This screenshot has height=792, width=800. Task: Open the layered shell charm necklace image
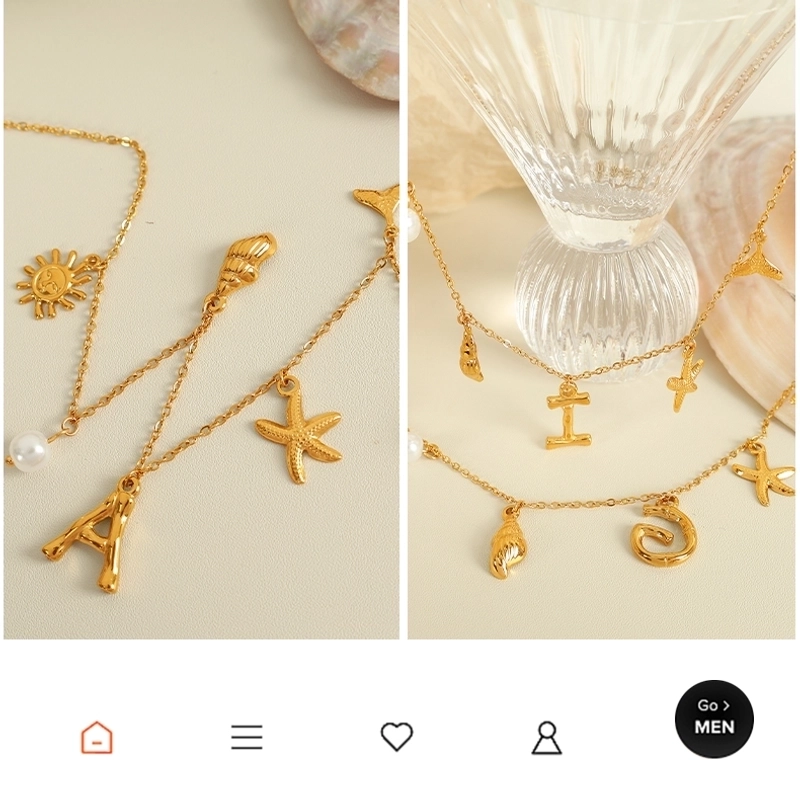601,320
